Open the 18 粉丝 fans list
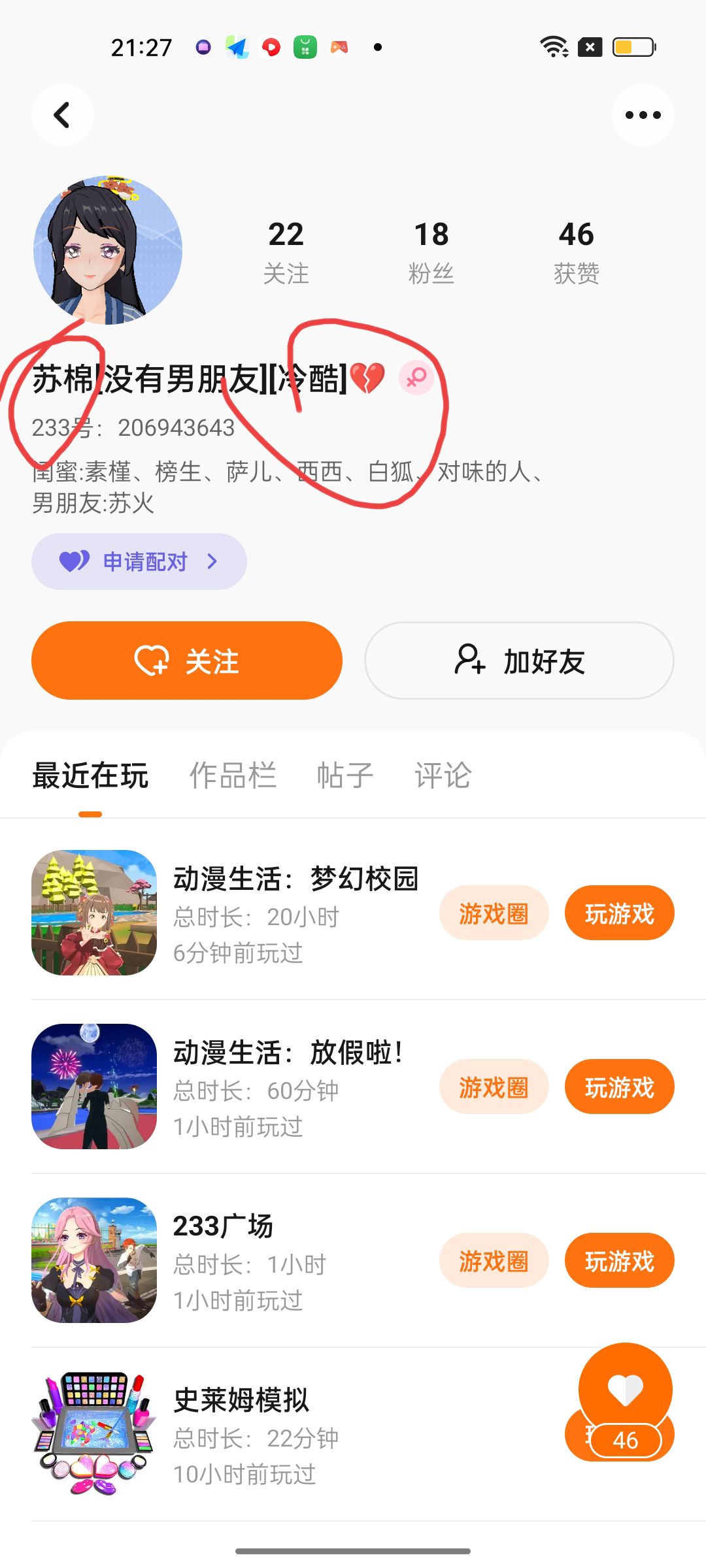The width and height of the screenshot is (706, 1568). pos(431,252)
